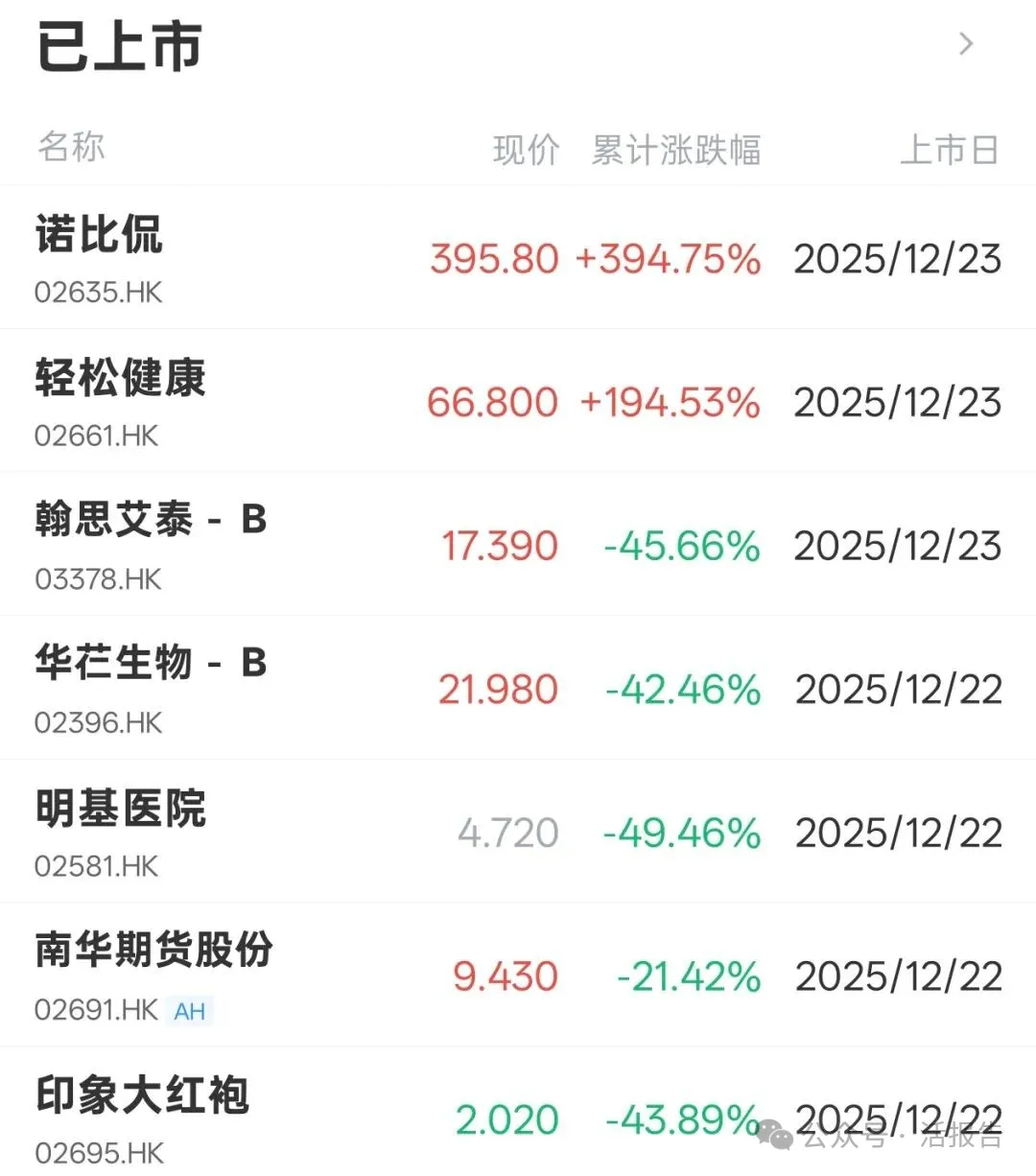Sort by the 现价 column header

point(525,150)
